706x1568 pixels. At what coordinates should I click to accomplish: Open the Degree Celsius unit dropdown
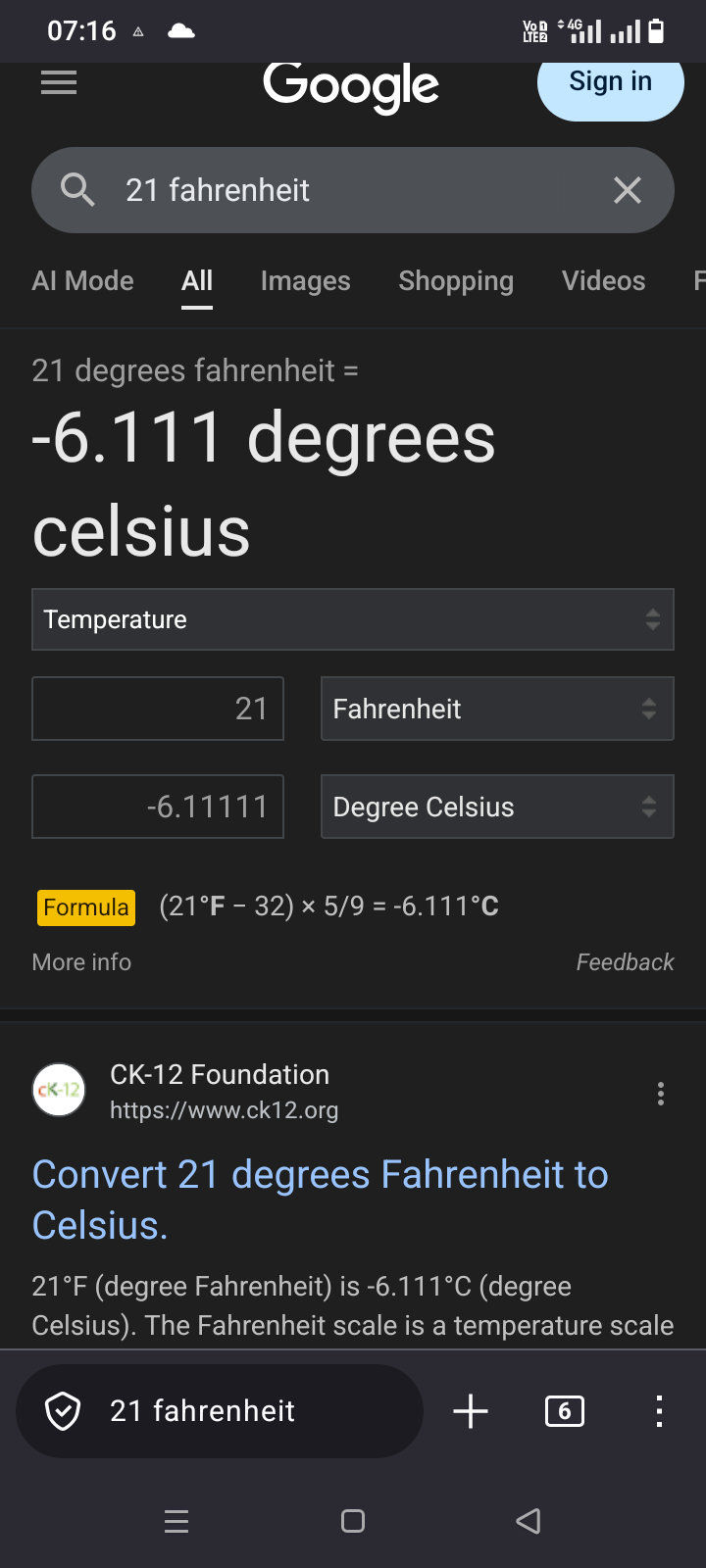(x=497, y=807)
